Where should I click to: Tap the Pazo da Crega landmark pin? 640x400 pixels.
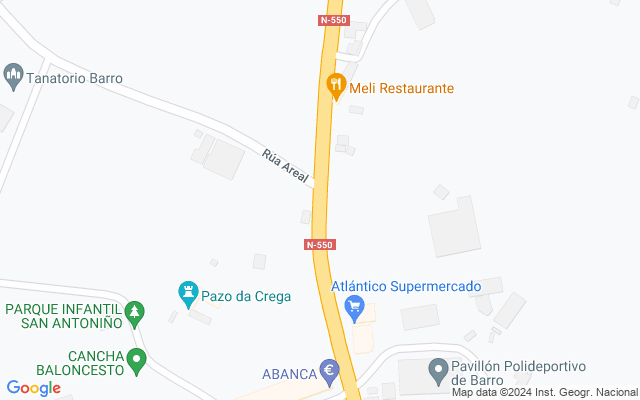coord(189,295)
